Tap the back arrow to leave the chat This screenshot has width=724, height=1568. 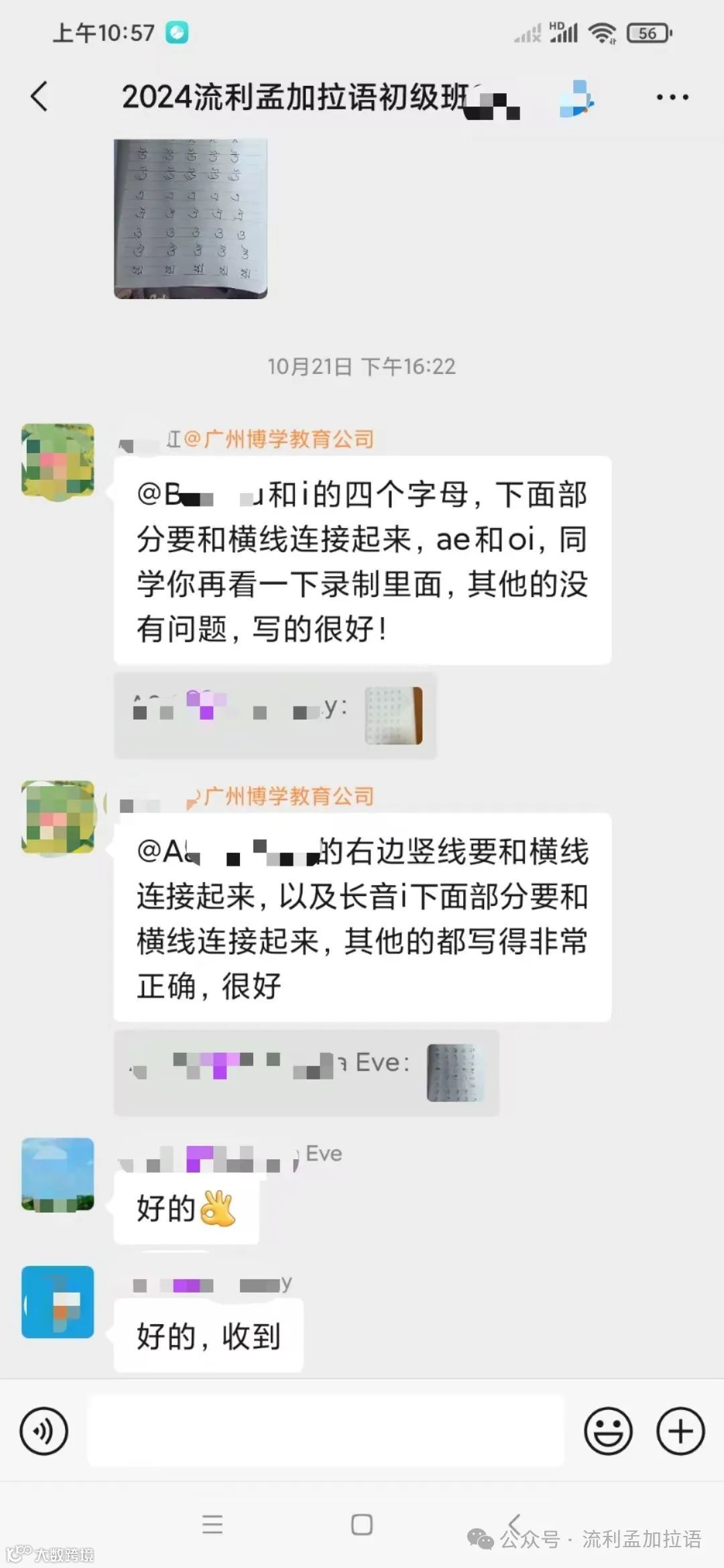[x=38, y=97]
